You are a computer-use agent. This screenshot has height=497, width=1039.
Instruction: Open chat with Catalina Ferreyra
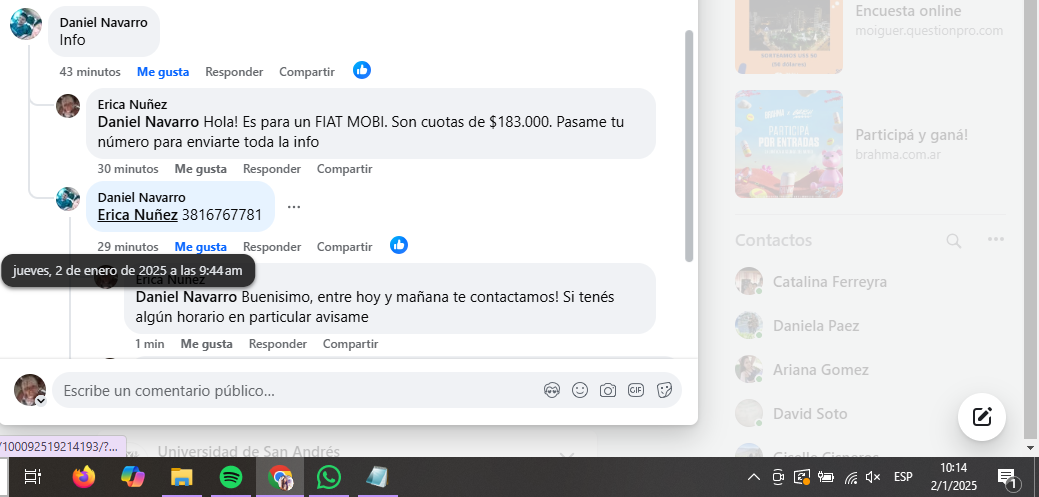tap(829, 282)
